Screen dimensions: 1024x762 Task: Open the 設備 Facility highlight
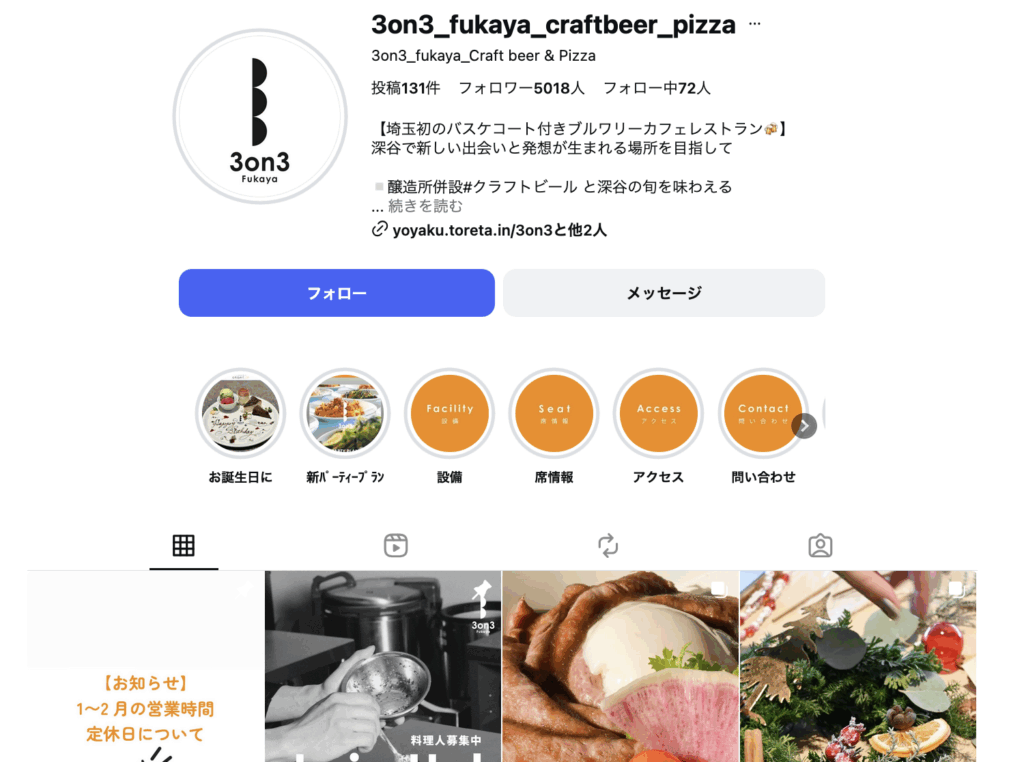450,413
